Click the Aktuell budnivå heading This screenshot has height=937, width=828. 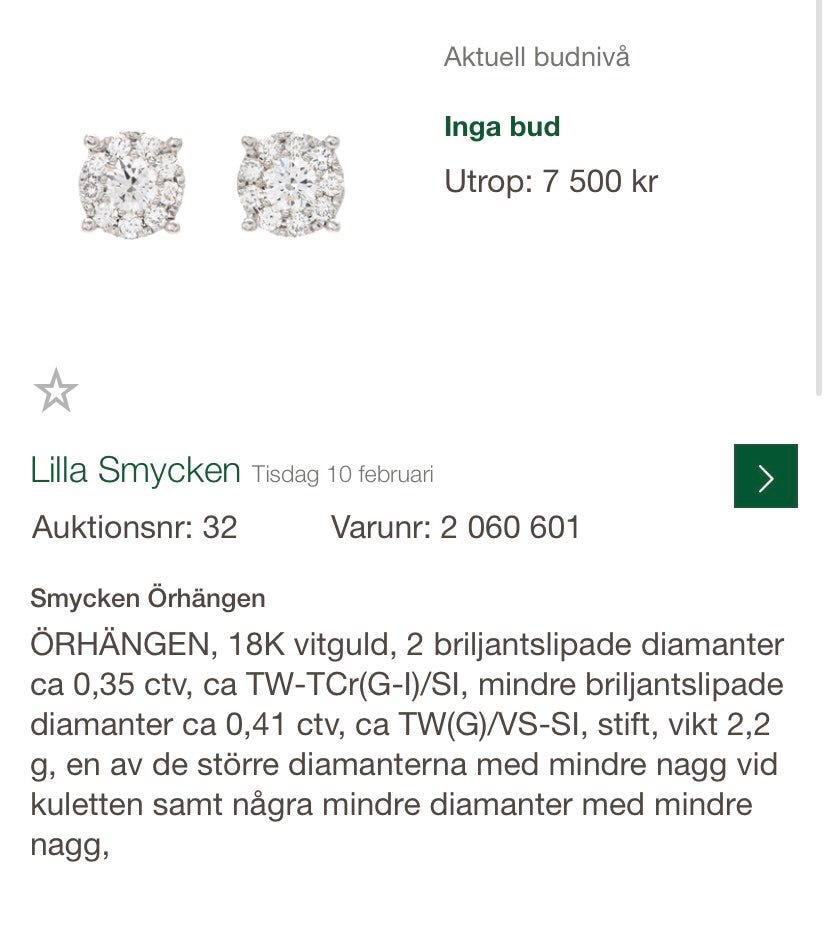(x=536, y=57)
